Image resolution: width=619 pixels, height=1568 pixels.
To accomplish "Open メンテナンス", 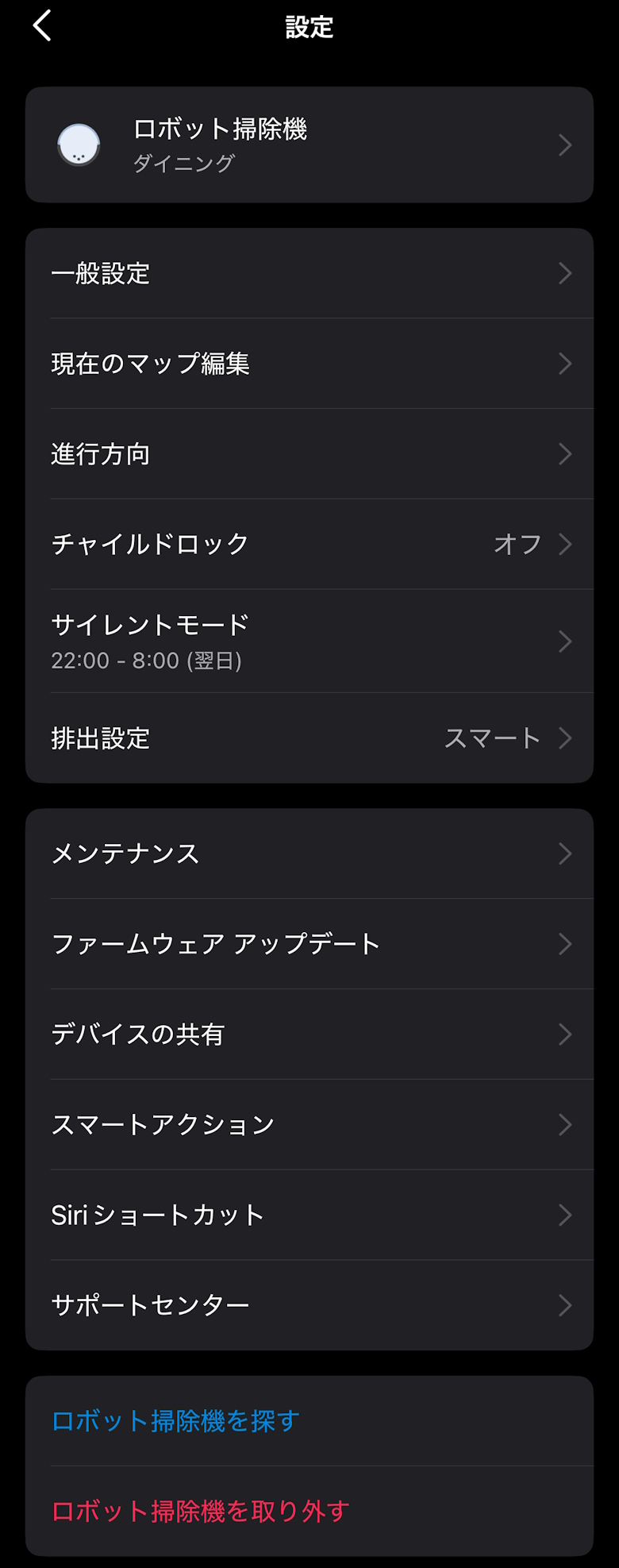I will tap(309, 853).
